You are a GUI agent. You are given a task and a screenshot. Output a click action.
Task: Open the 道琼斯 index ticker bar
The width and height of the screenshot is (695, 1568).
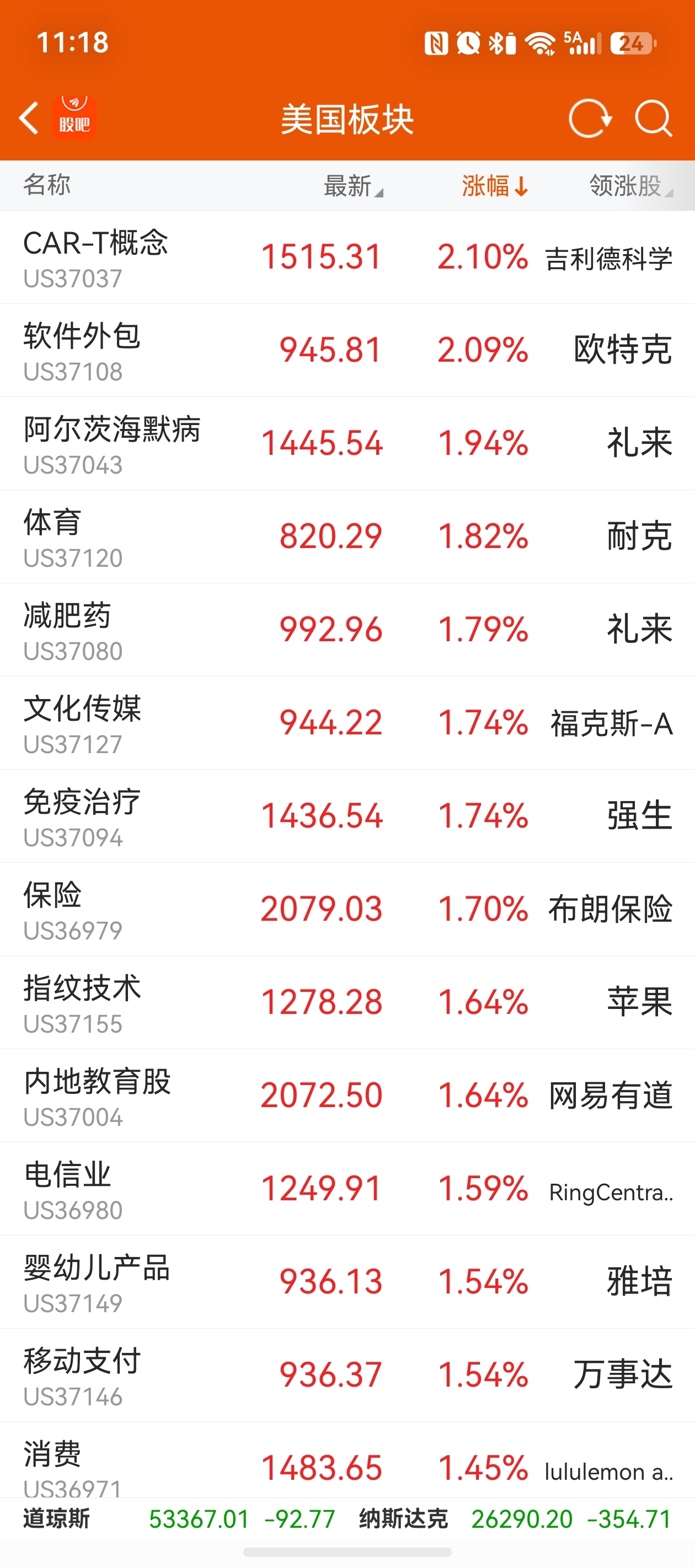180,1519
